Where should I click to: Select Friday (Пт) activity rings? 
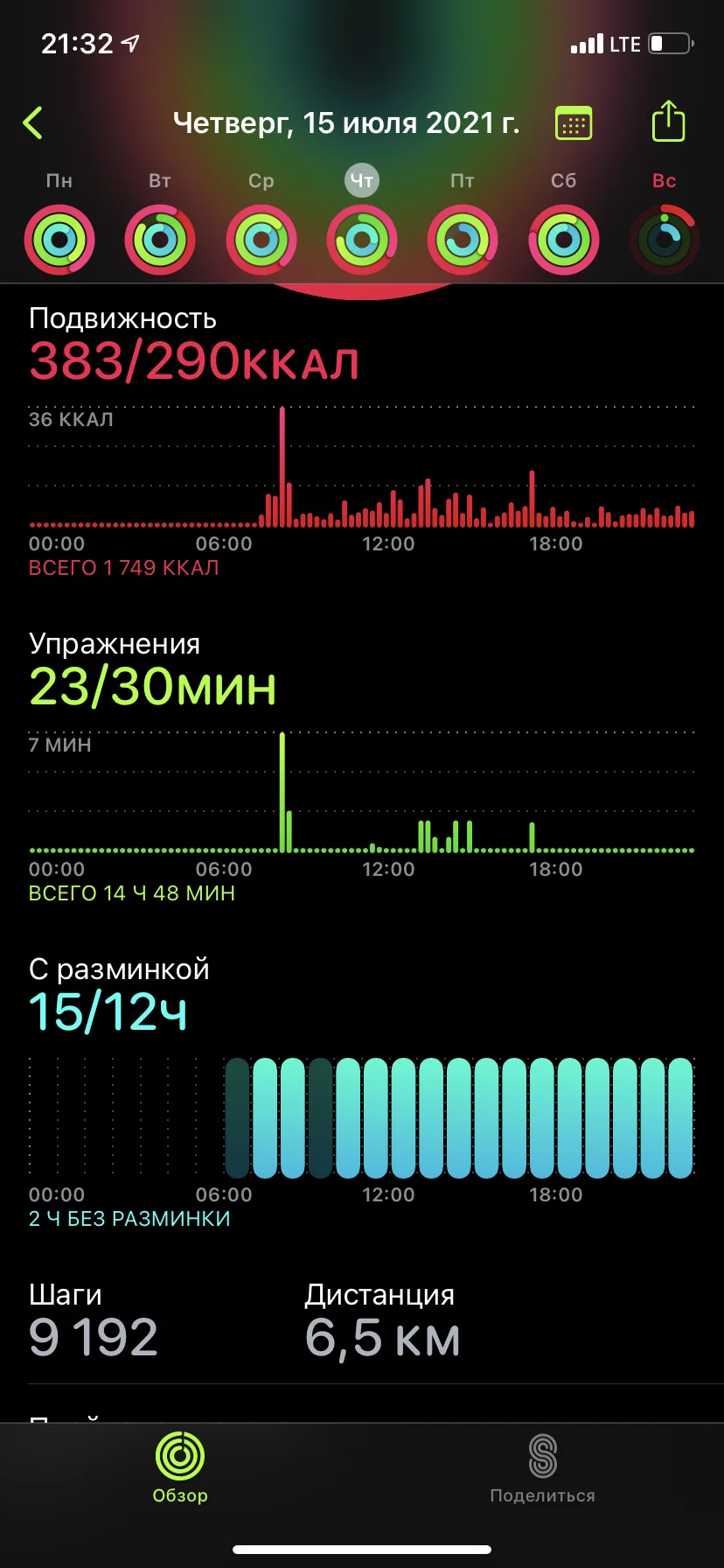pyautogui.click(x=463, y=240)
